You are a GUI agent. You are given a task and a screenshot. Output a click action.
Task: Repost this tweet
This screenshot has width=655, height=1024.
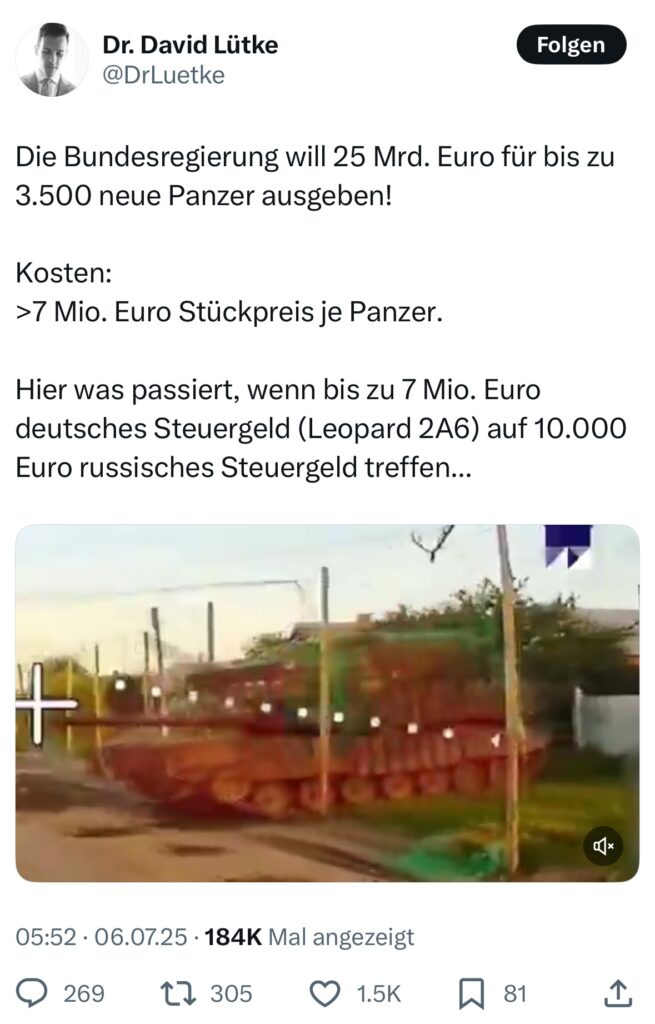click(x=179, y=993)
